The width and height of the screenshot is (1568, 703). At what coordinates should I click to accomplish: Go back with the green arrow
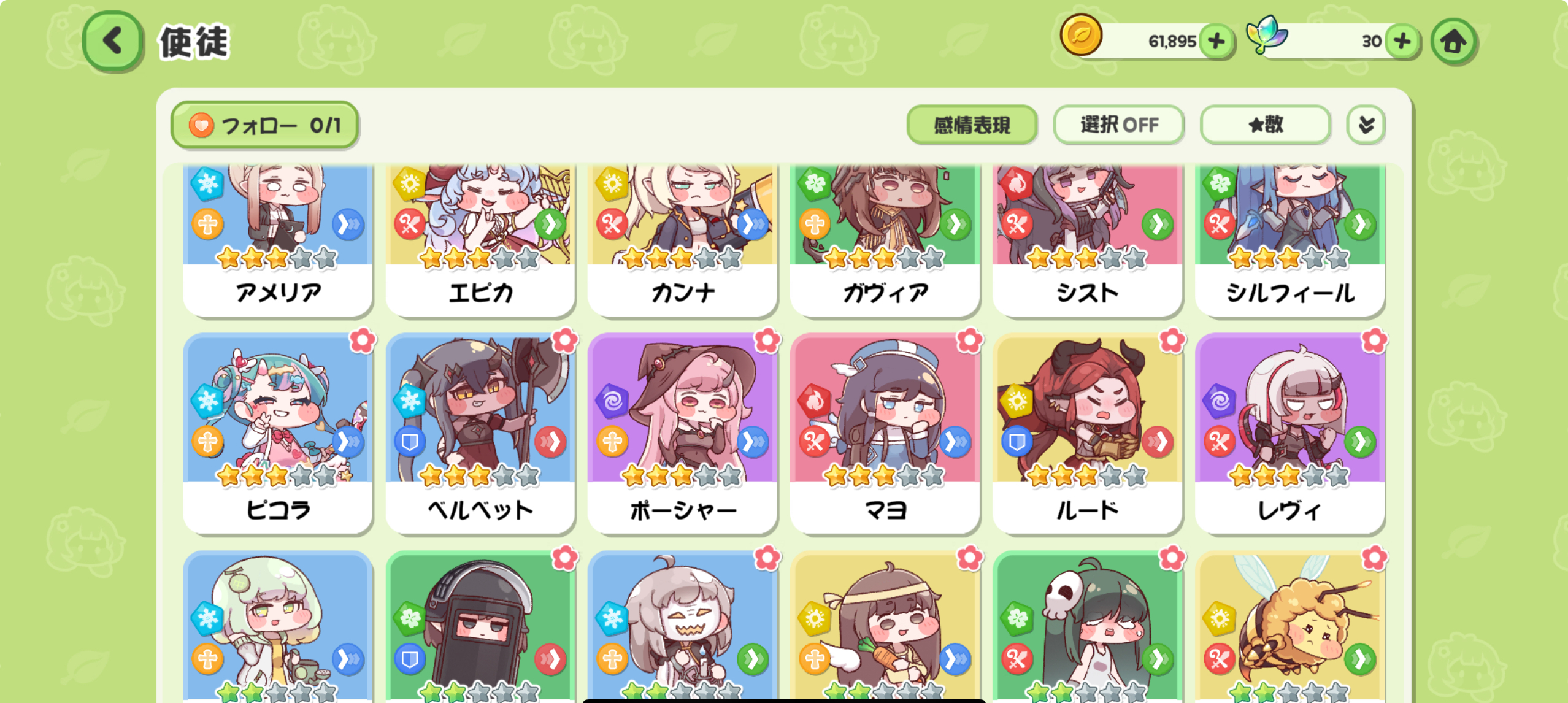tap(113, 41)
